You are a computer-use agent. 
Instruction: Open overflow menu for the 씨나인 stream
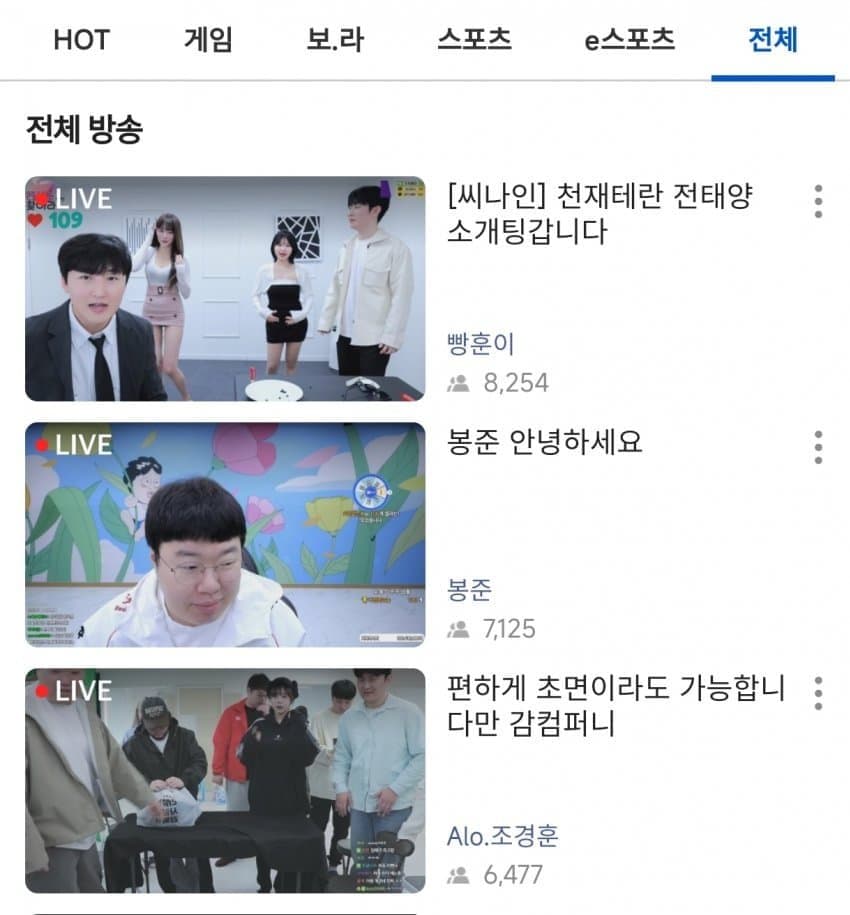pyautogui.click(x=818, y=201)
